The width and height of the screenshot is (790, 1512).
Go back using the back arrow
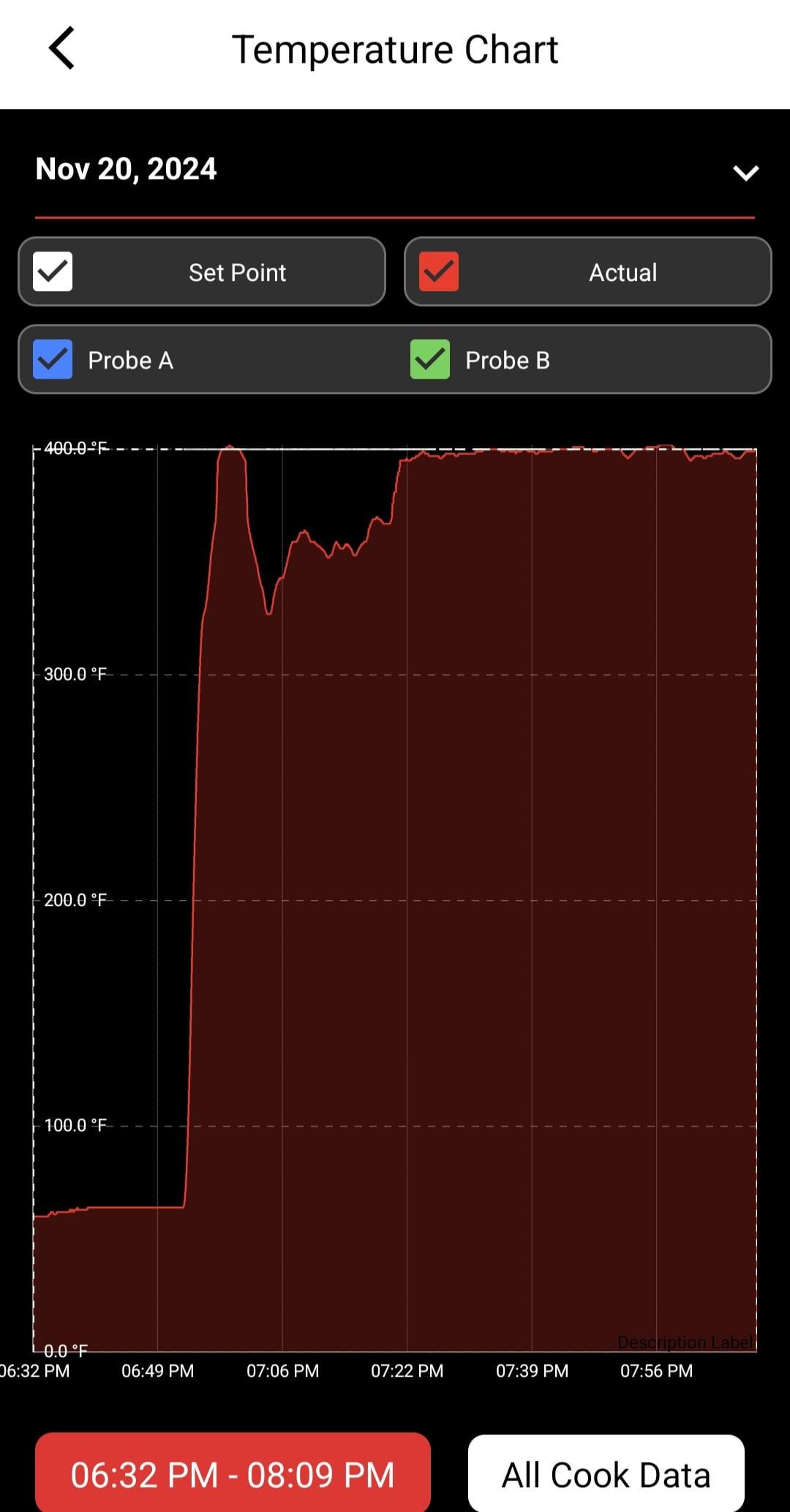pos(61,48)
